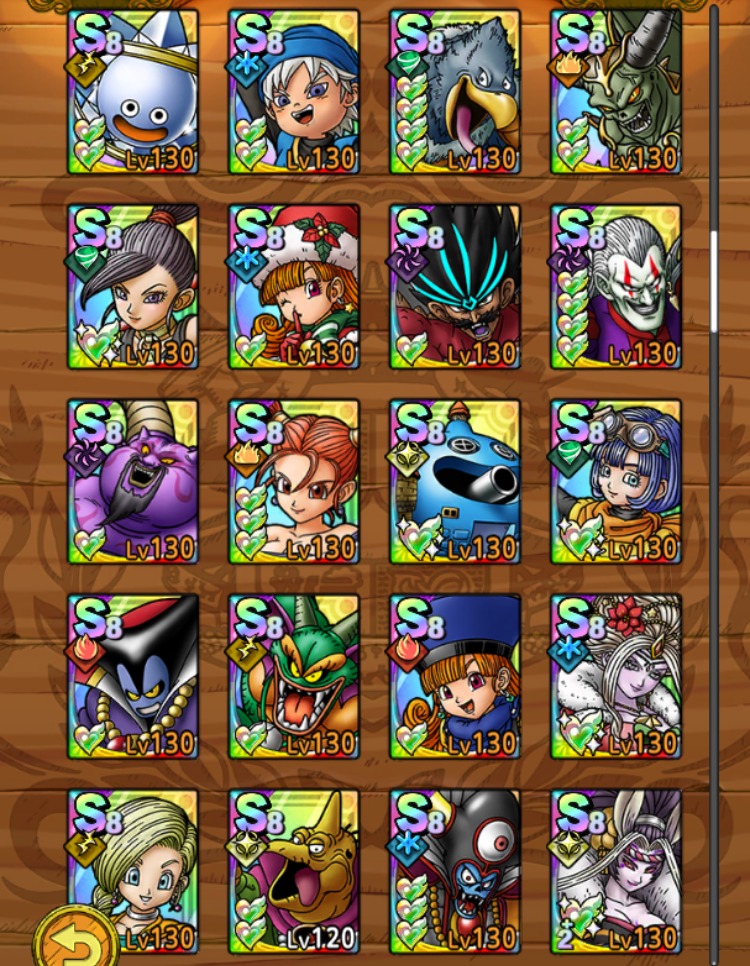This screenshot has width=750, height=966.
Task: Open the green dragon monster card
Action: pos(294,676)
